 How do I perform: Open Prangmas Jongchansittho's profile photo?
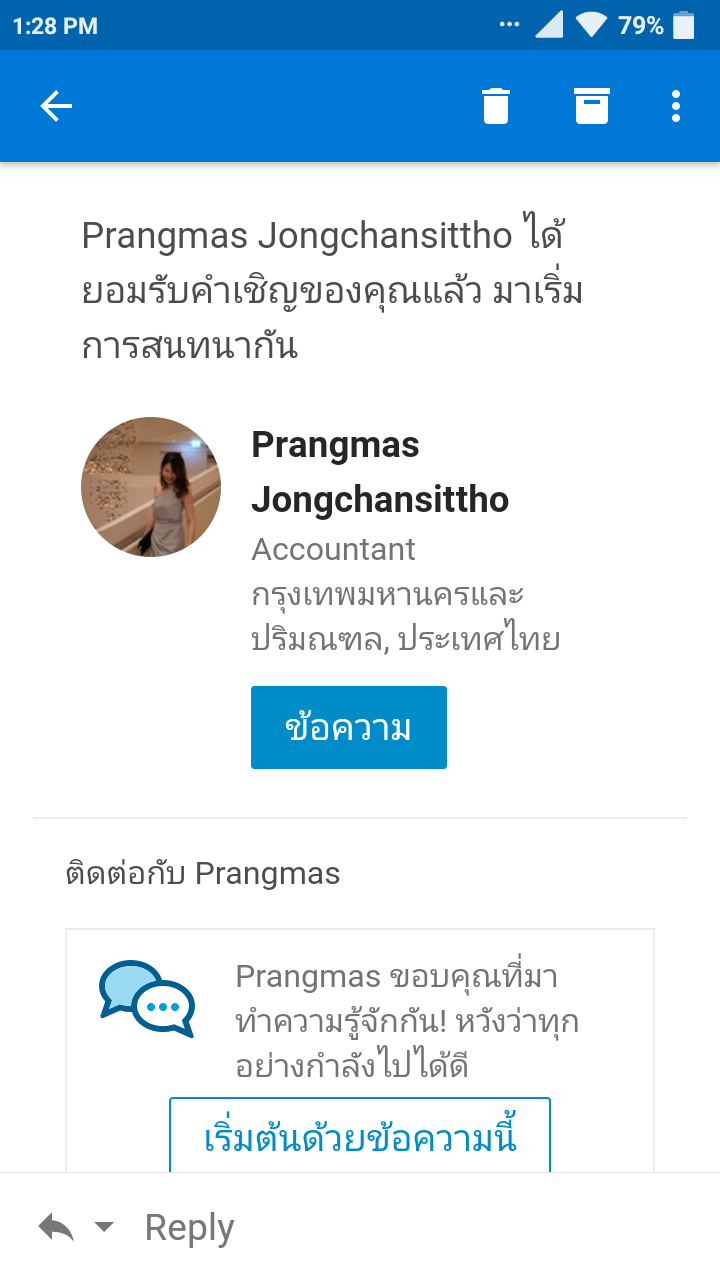pyautogui.click(x=151, y=487)
